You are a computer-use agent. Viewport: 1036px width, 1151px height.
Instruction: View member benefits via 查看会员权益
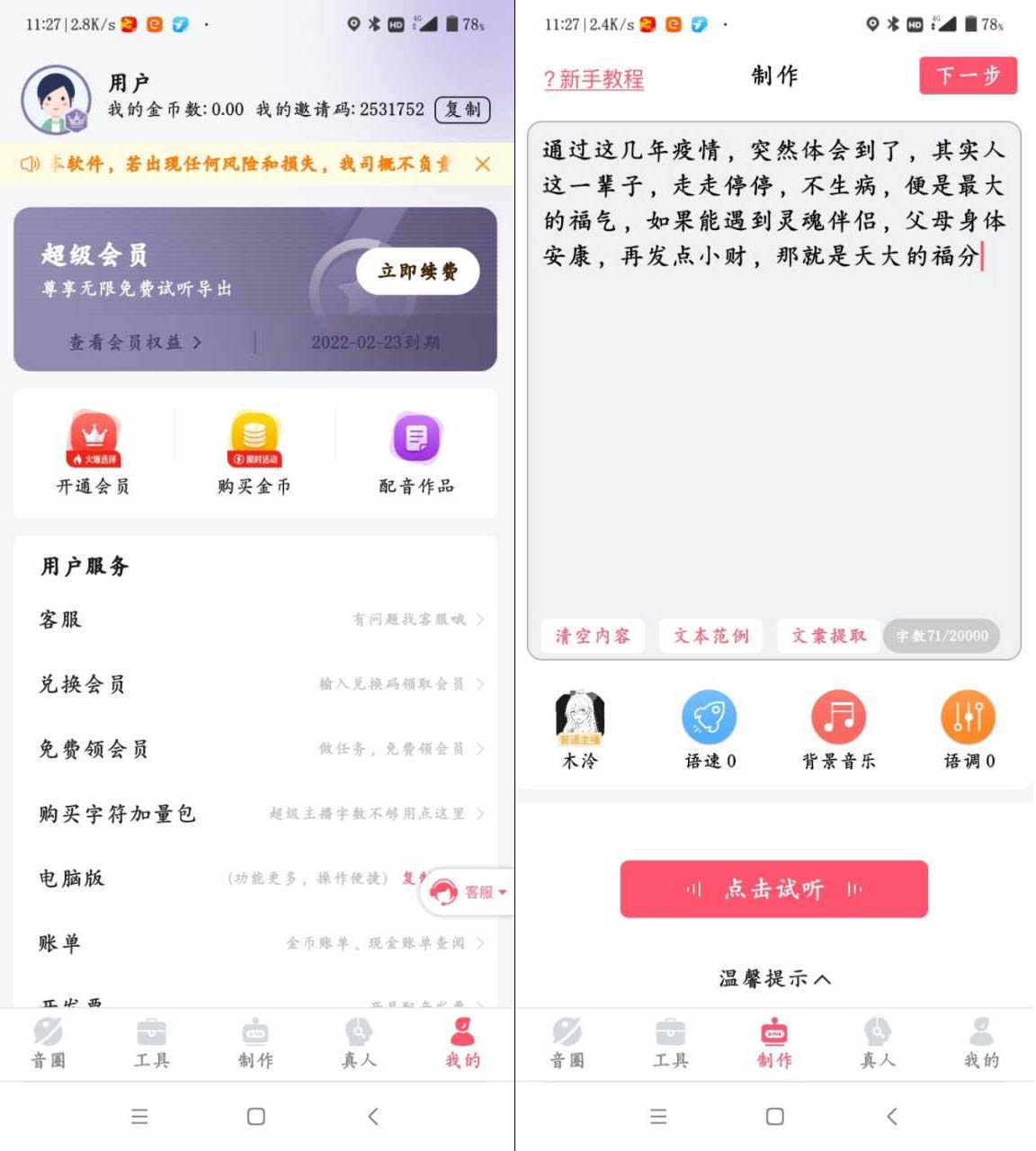click(x=135, y=343)
